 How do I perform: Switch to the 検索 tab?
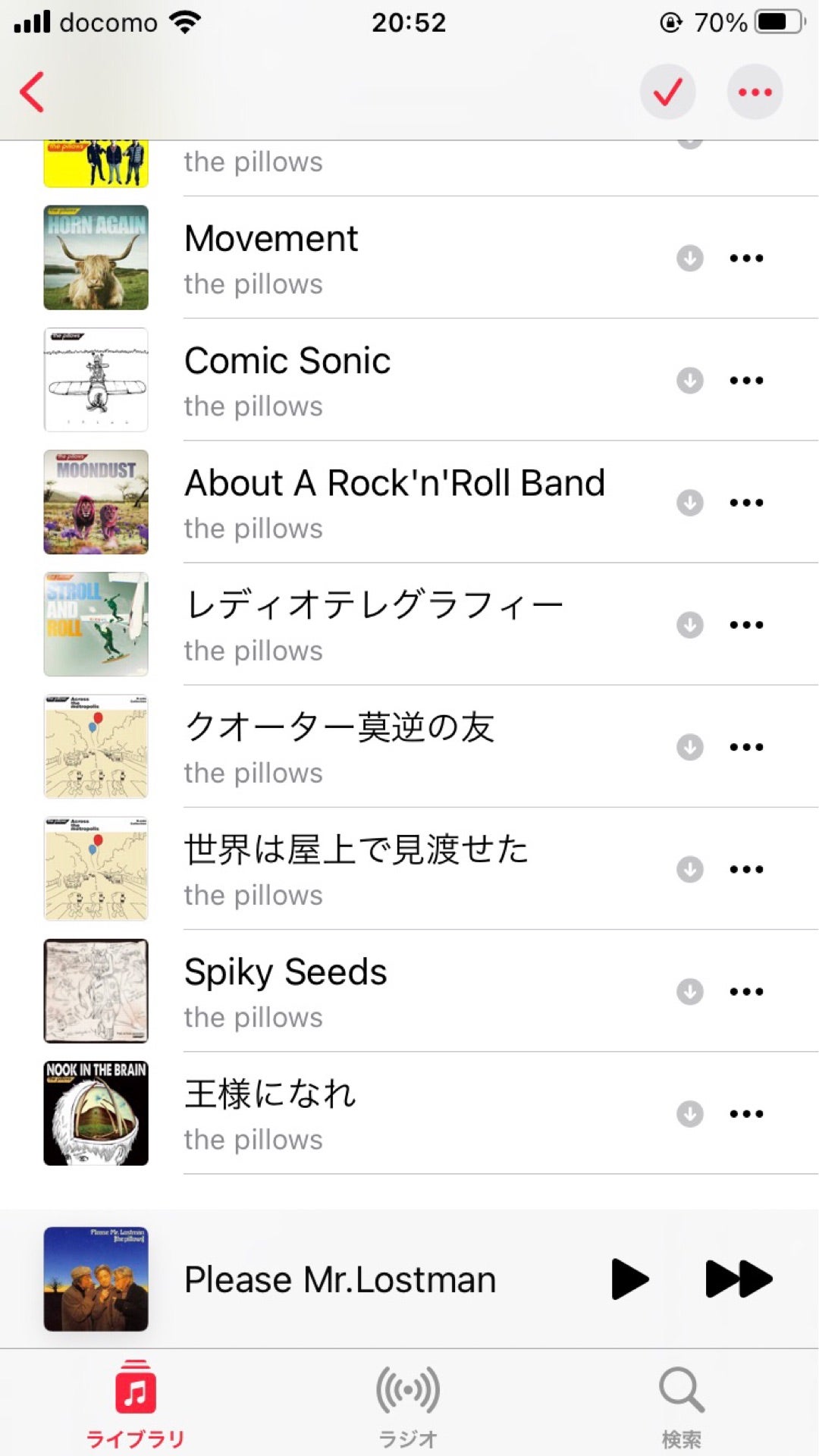click(x=681, y=1404)
